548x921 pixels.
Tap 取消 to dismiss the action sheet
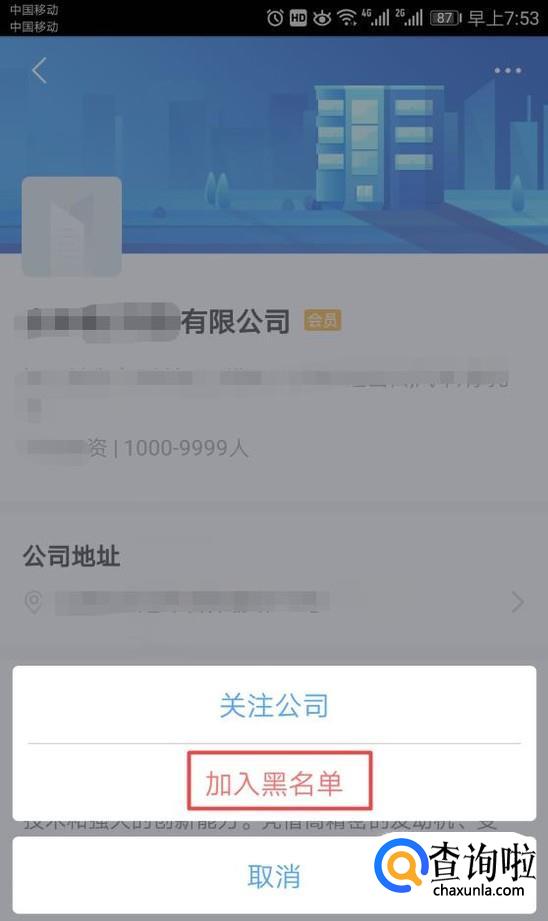[274, 876]
